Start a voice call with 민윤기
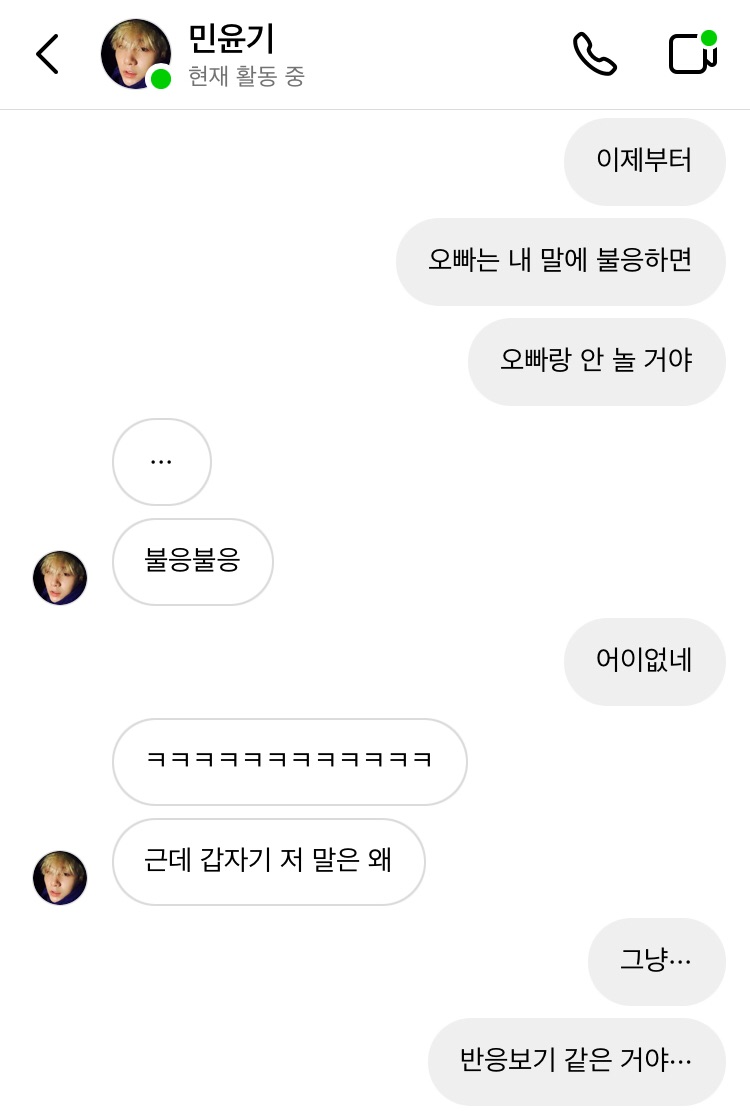The height and width of the screenshot is (1111, 750). [594, 54]
